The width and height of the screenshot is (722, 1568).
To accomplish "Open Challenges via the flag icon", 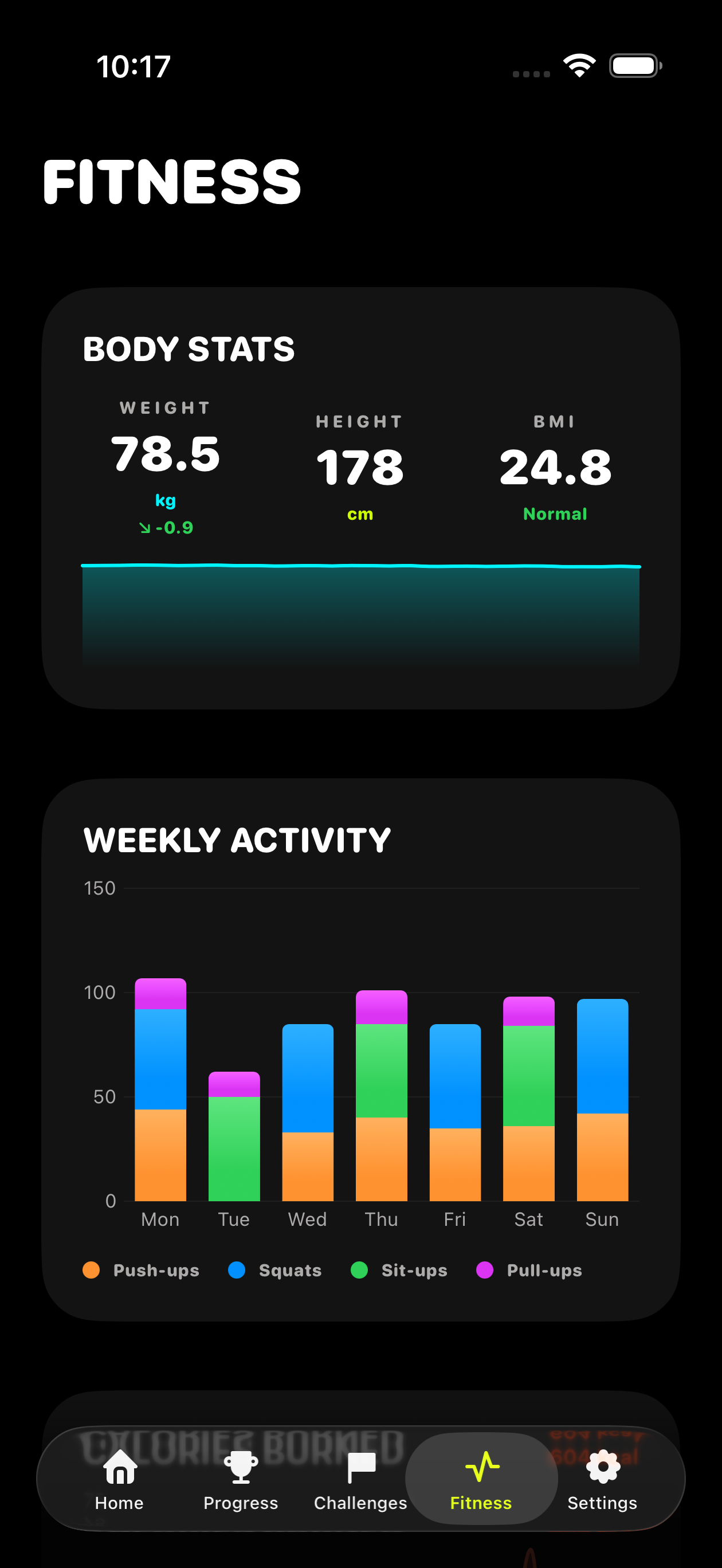I will pyautogui.click(x=360, y=1468).
